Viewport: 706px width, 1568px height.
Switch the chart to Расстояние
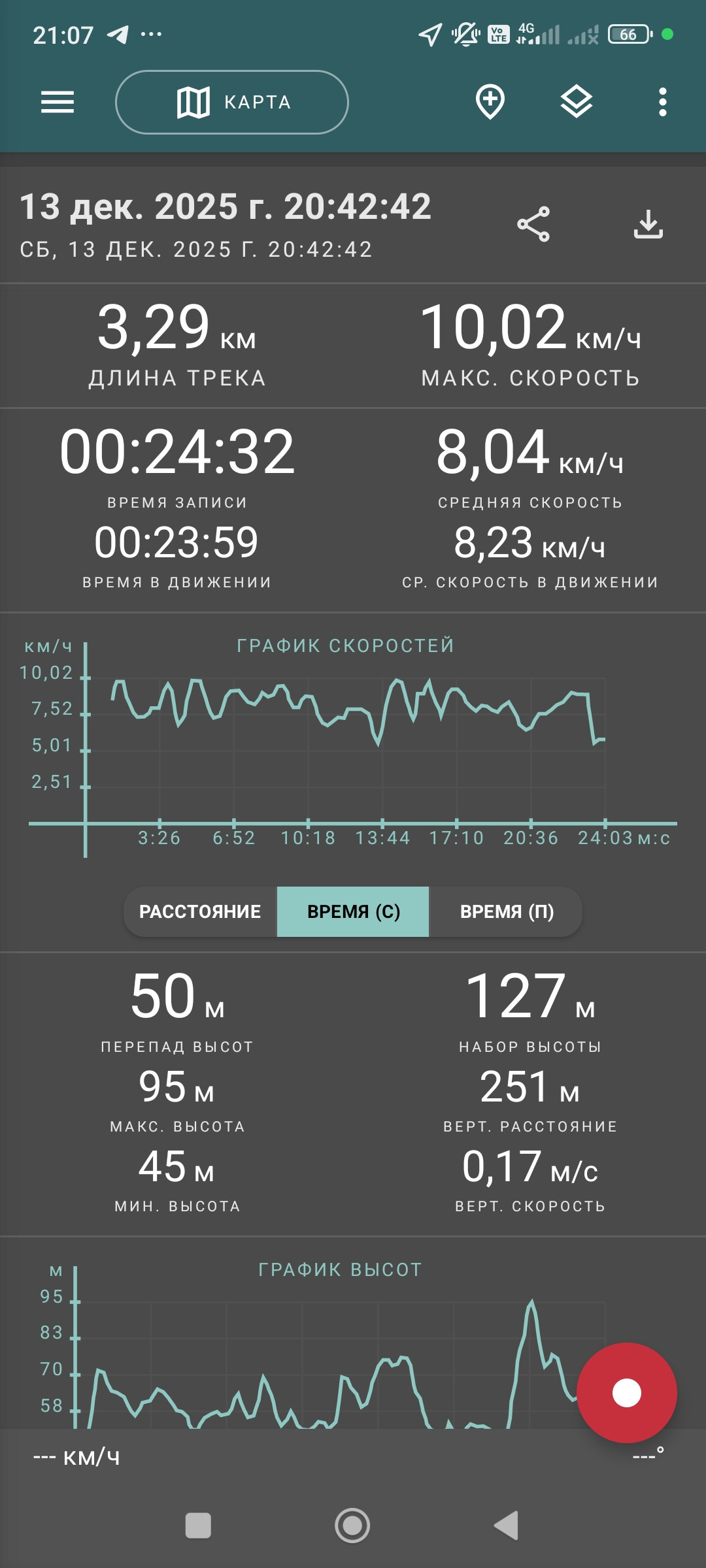[200, 911]
